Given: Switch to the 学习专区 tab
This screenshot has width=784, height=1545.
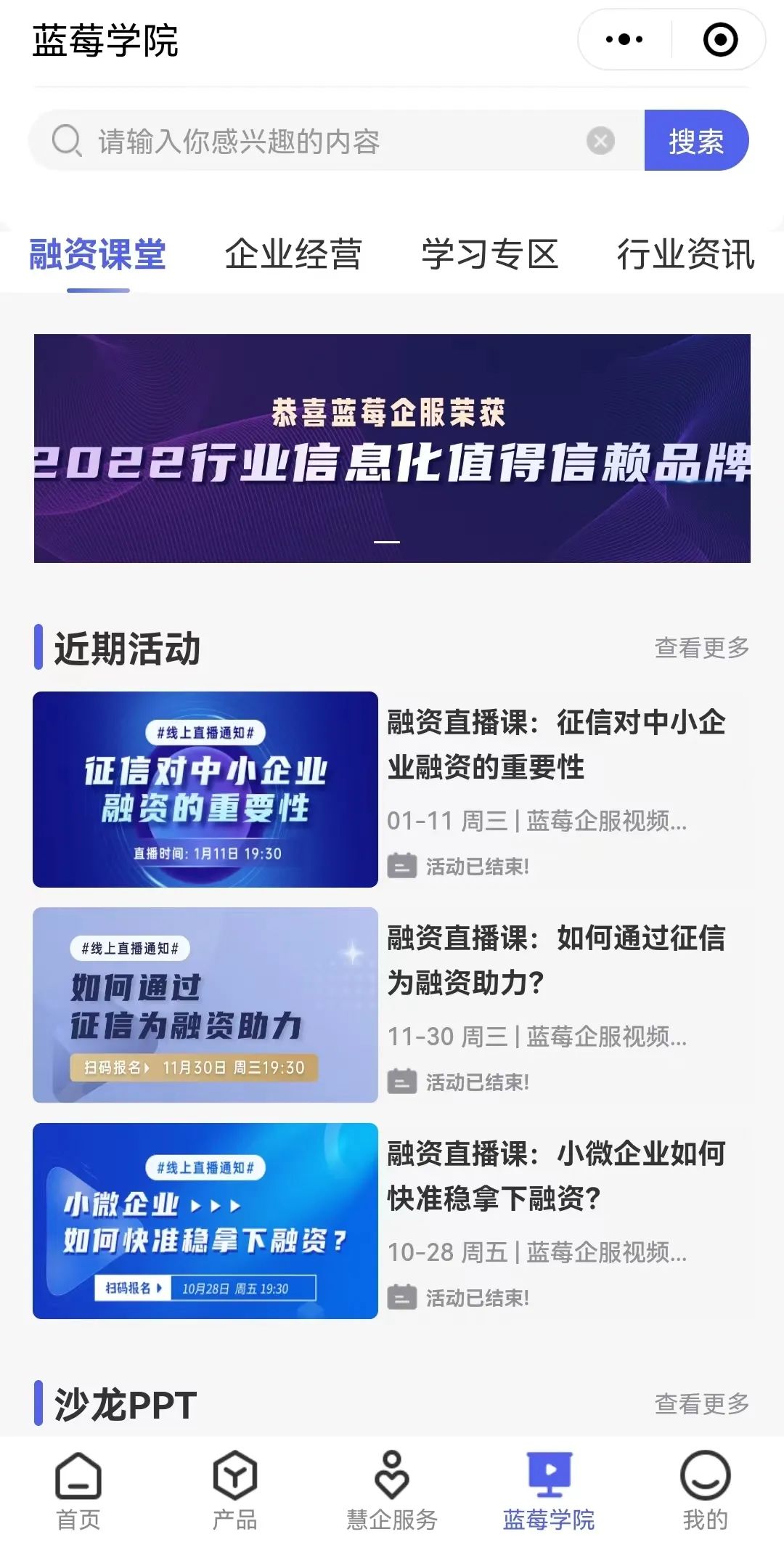Looking at the screenshot, I should (x=490, y=255).
